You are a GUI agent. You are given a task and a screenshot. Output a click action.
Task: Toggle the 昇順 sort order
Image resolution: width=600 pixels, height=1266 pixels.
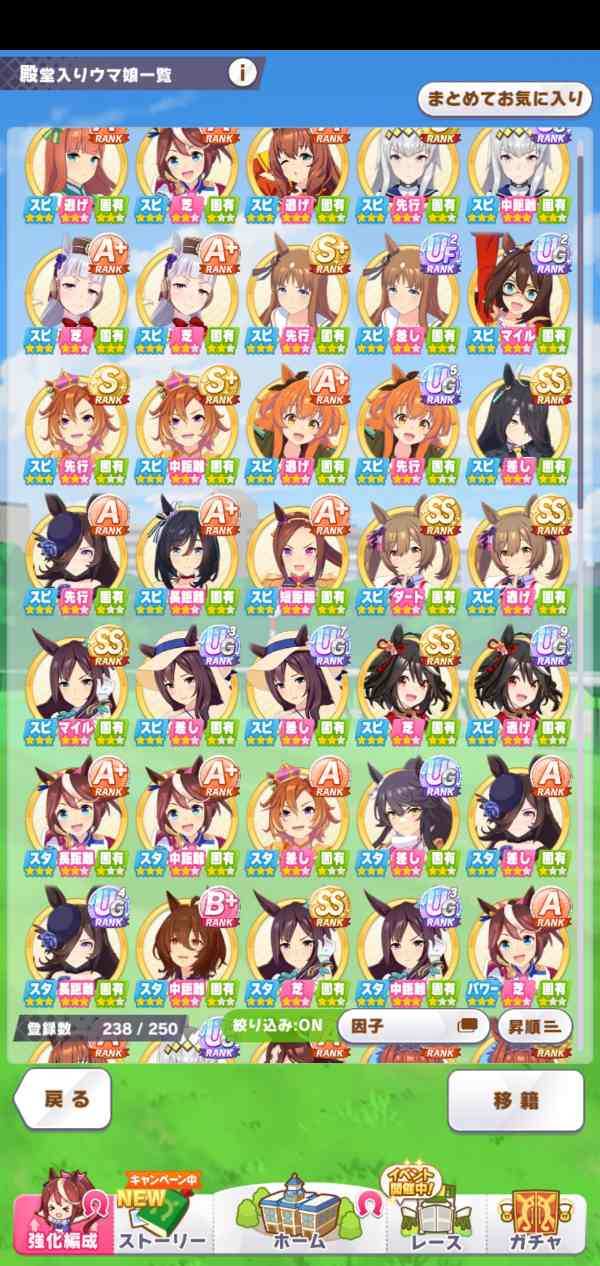tap(535, 1025)
